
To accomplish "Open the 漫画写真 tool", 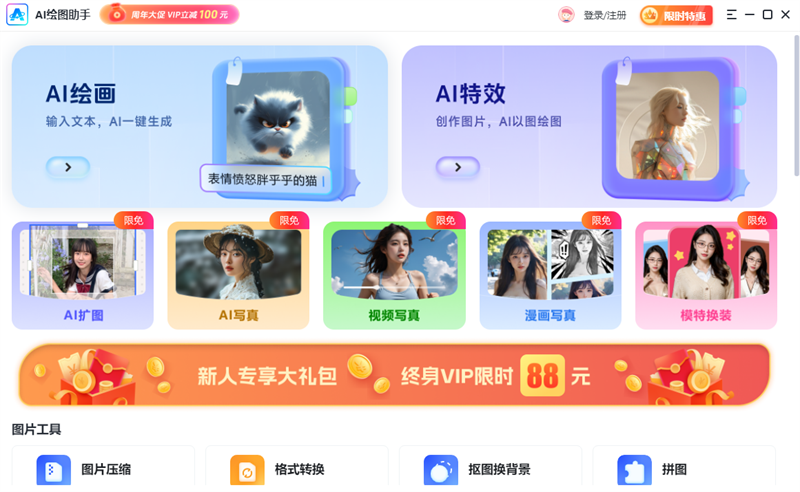I will click(x=550, y=276).
